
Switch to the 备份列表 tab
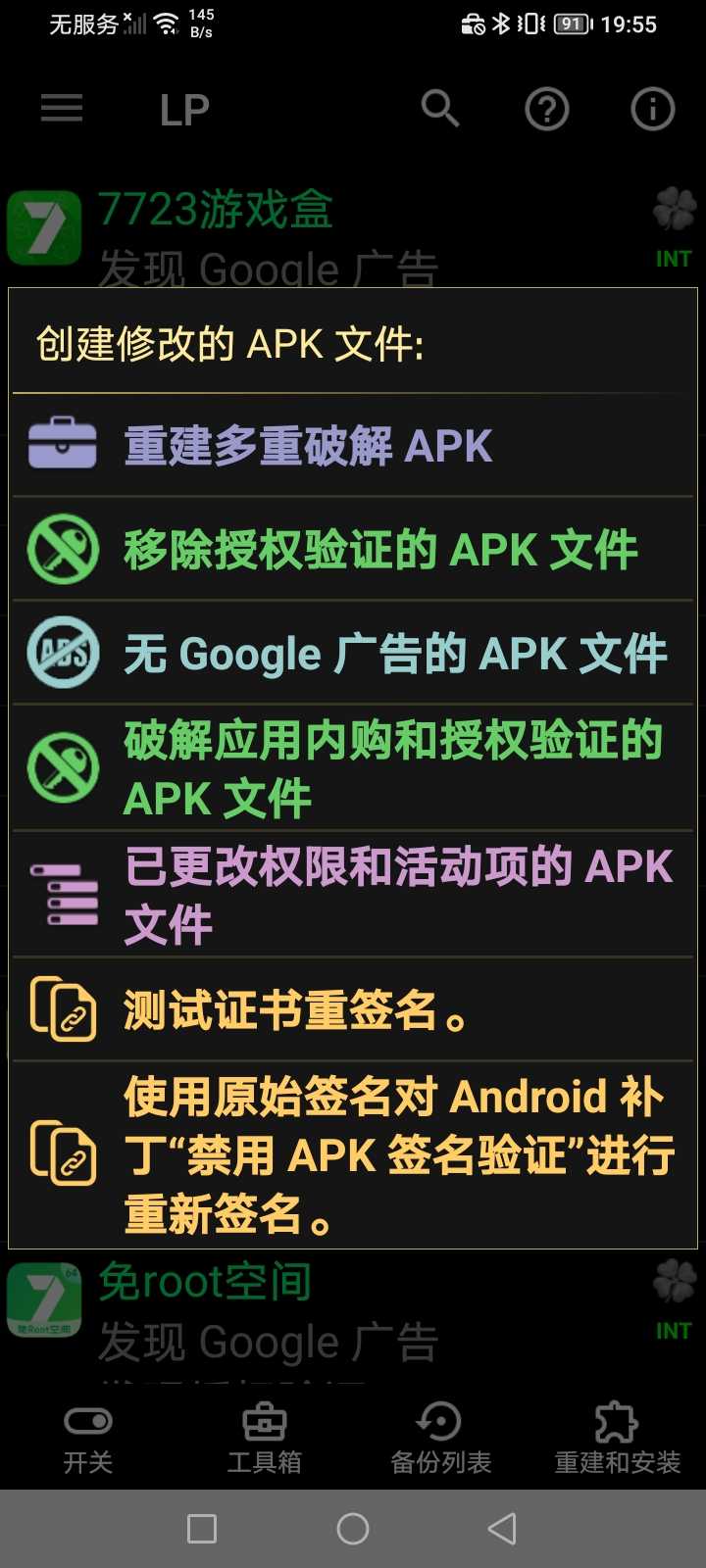(x=441, y=1439)
